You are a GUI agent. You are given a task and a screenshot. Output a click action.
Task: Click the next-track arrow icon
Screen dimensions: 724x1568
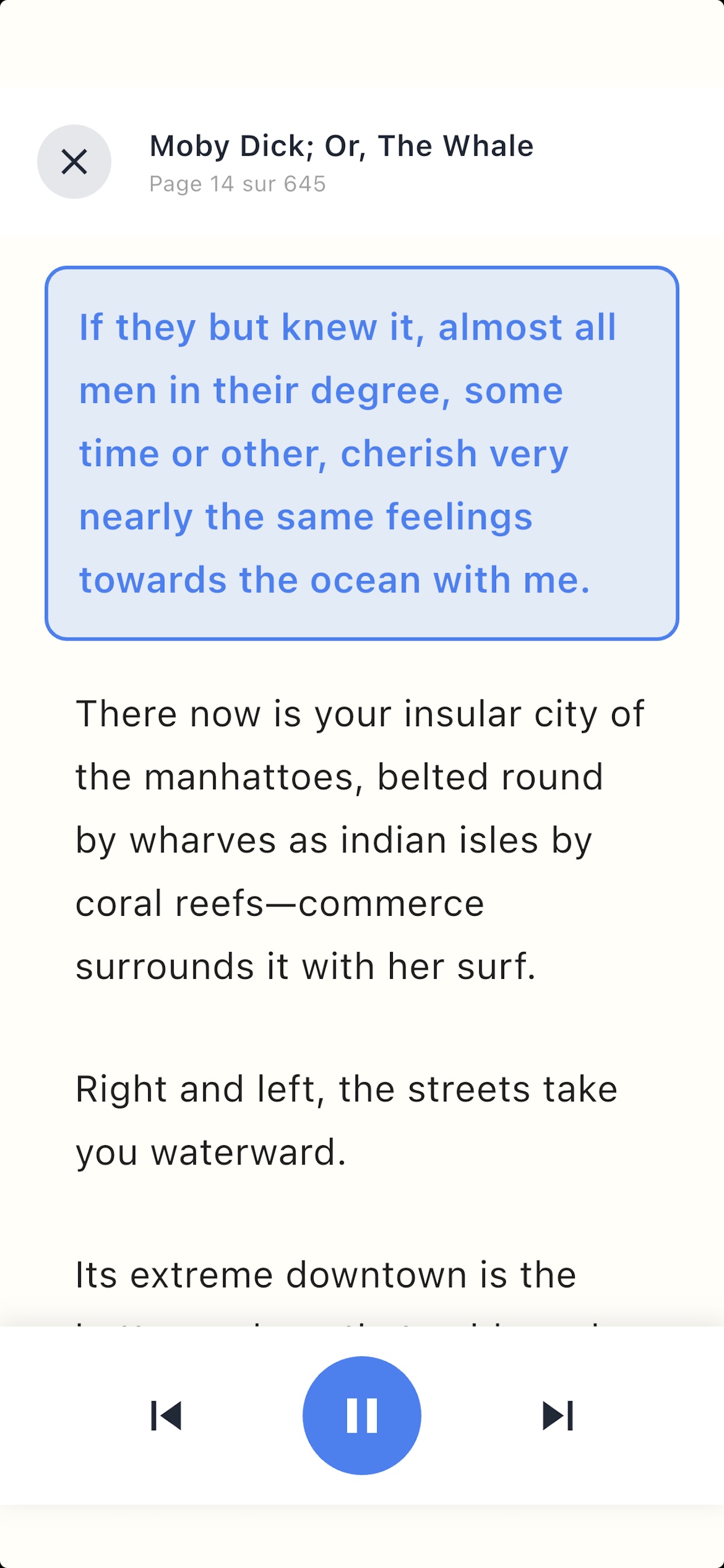(558, 1417)
